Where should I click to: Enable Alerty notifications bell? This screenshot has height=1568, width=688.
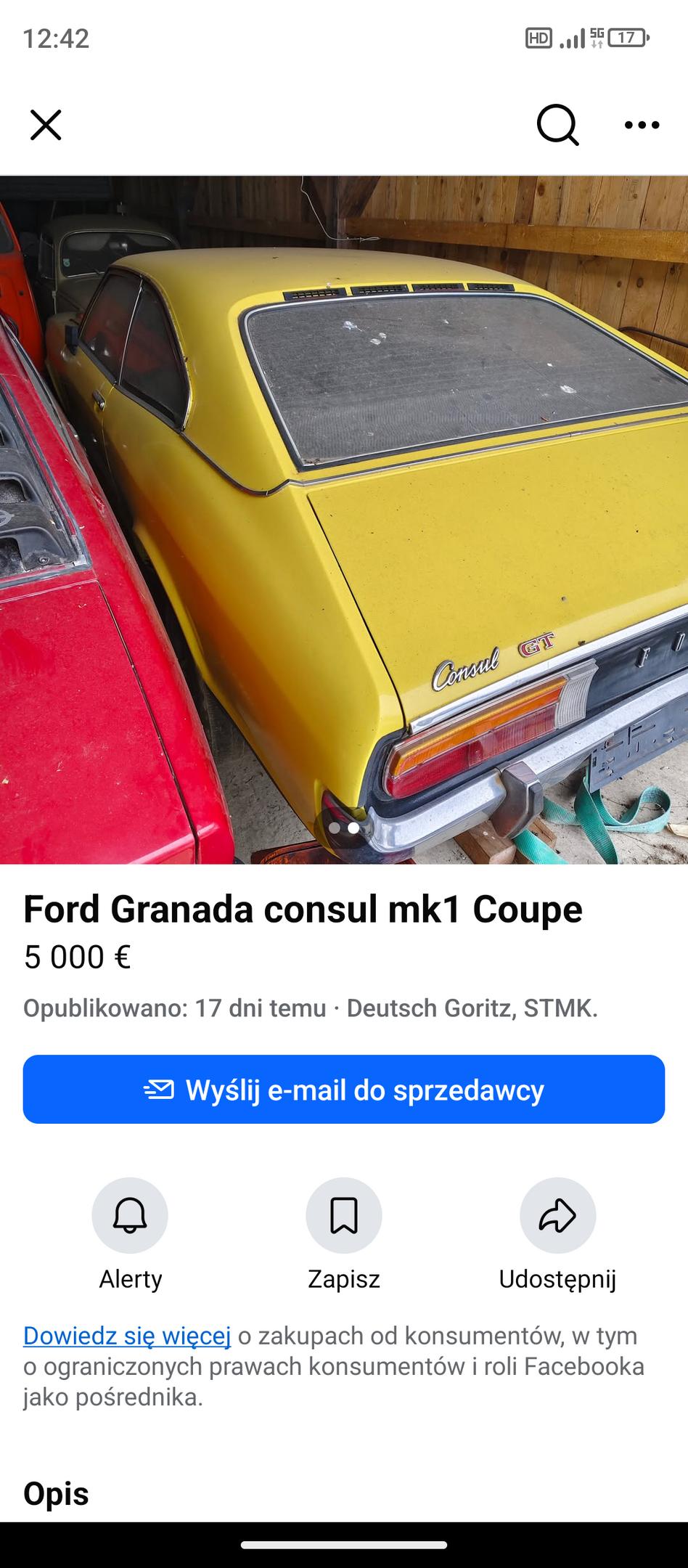(x=130, y=1215)
